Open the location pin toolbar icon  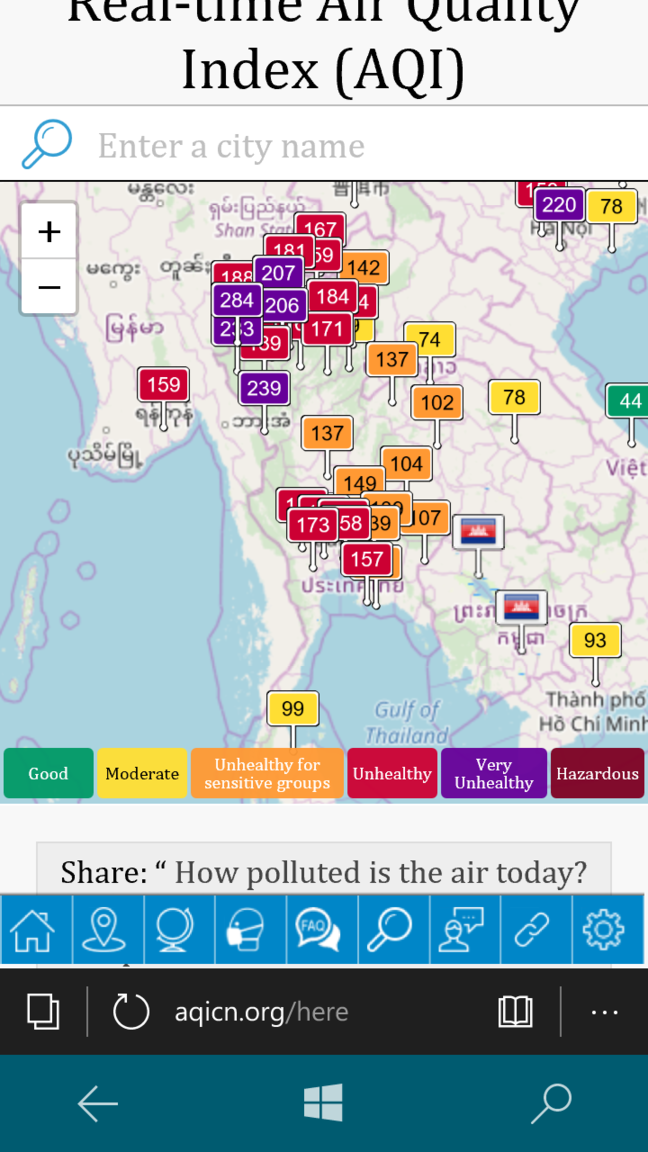pos(107,930)
